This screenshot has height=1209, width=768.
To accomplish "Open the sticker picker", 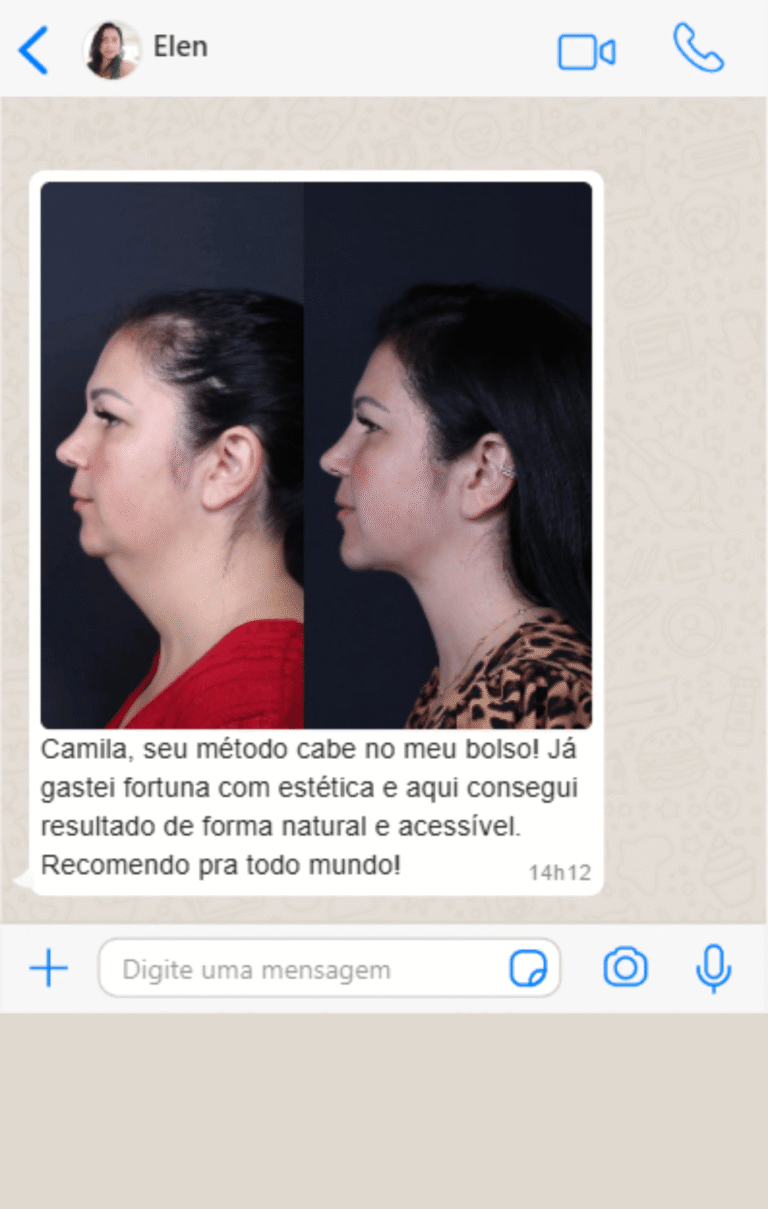I will (x=528, y=969).
